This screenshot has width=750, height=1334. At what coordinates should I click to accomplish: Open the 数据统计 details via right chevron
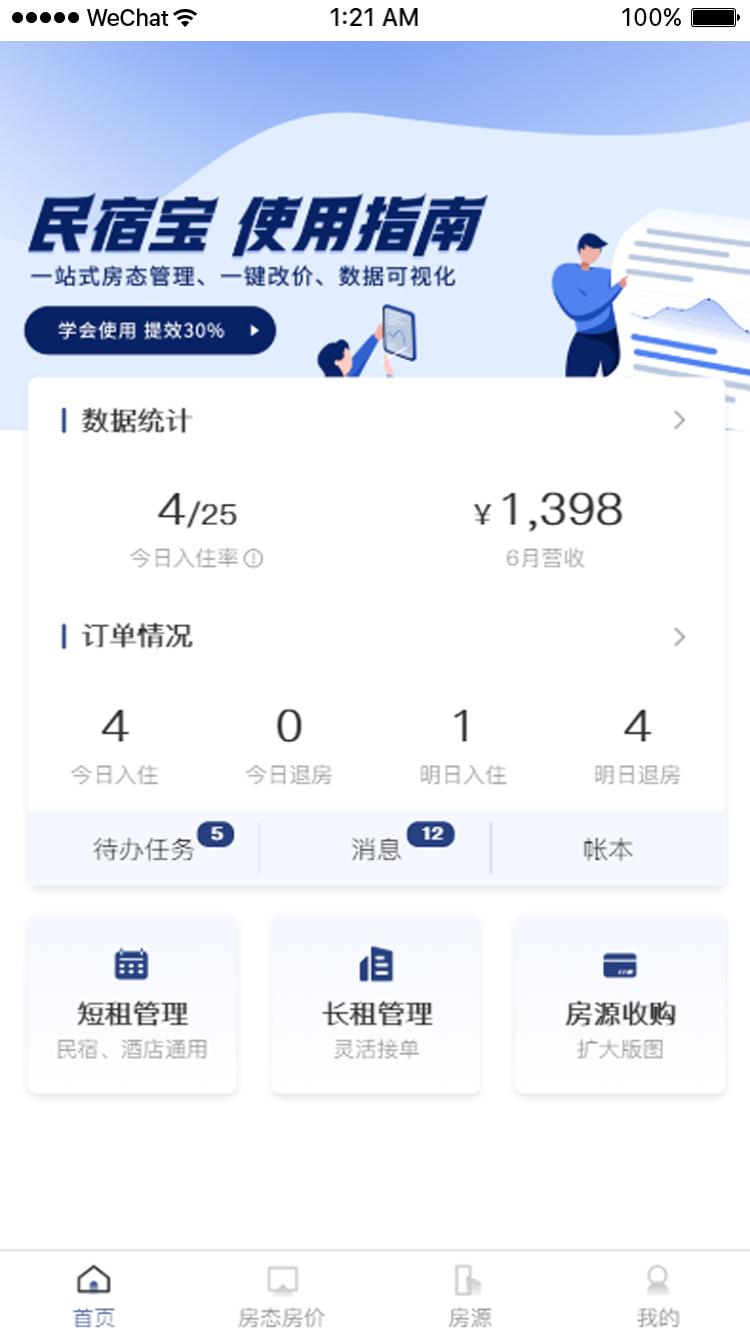pos(681,421)
